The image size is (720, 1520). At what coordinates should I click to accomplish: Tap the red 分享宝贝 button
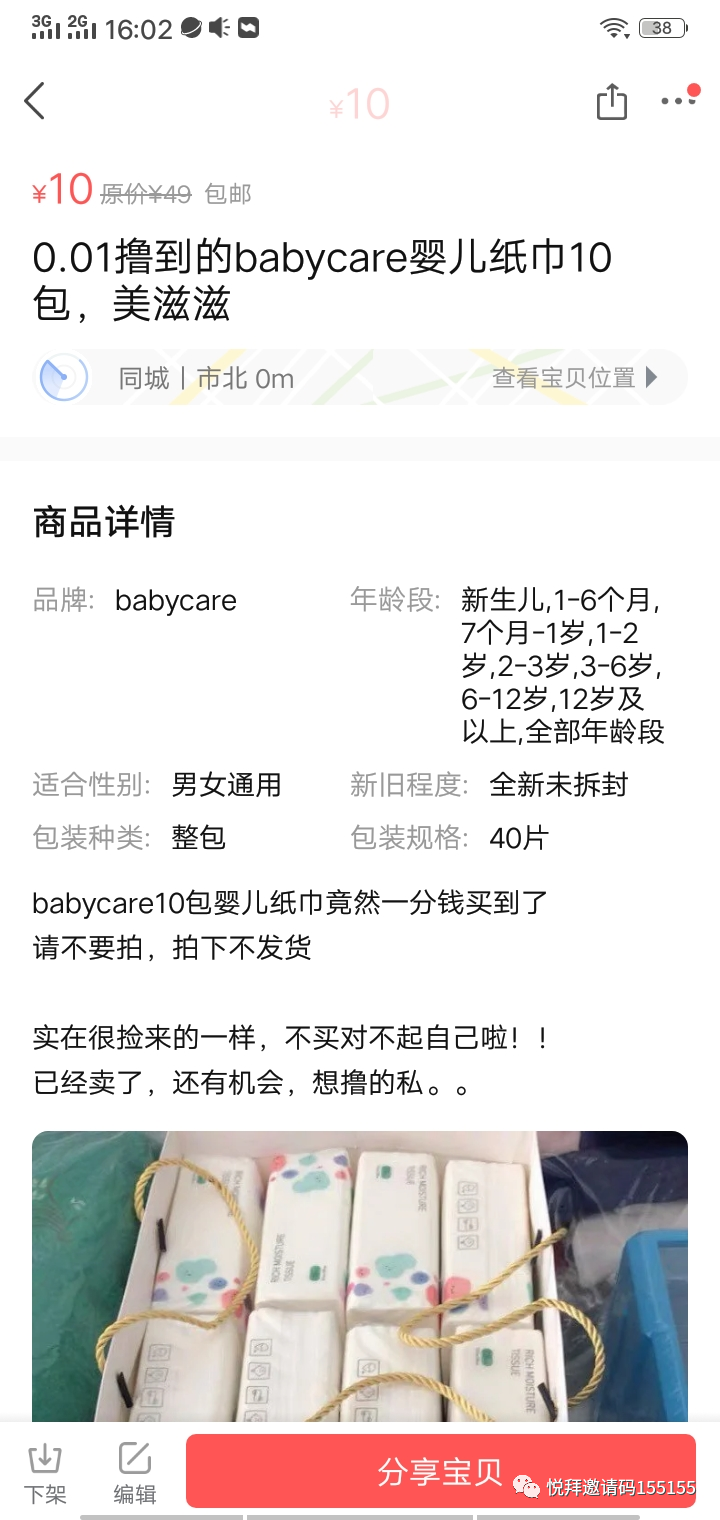click(440, 1471)
